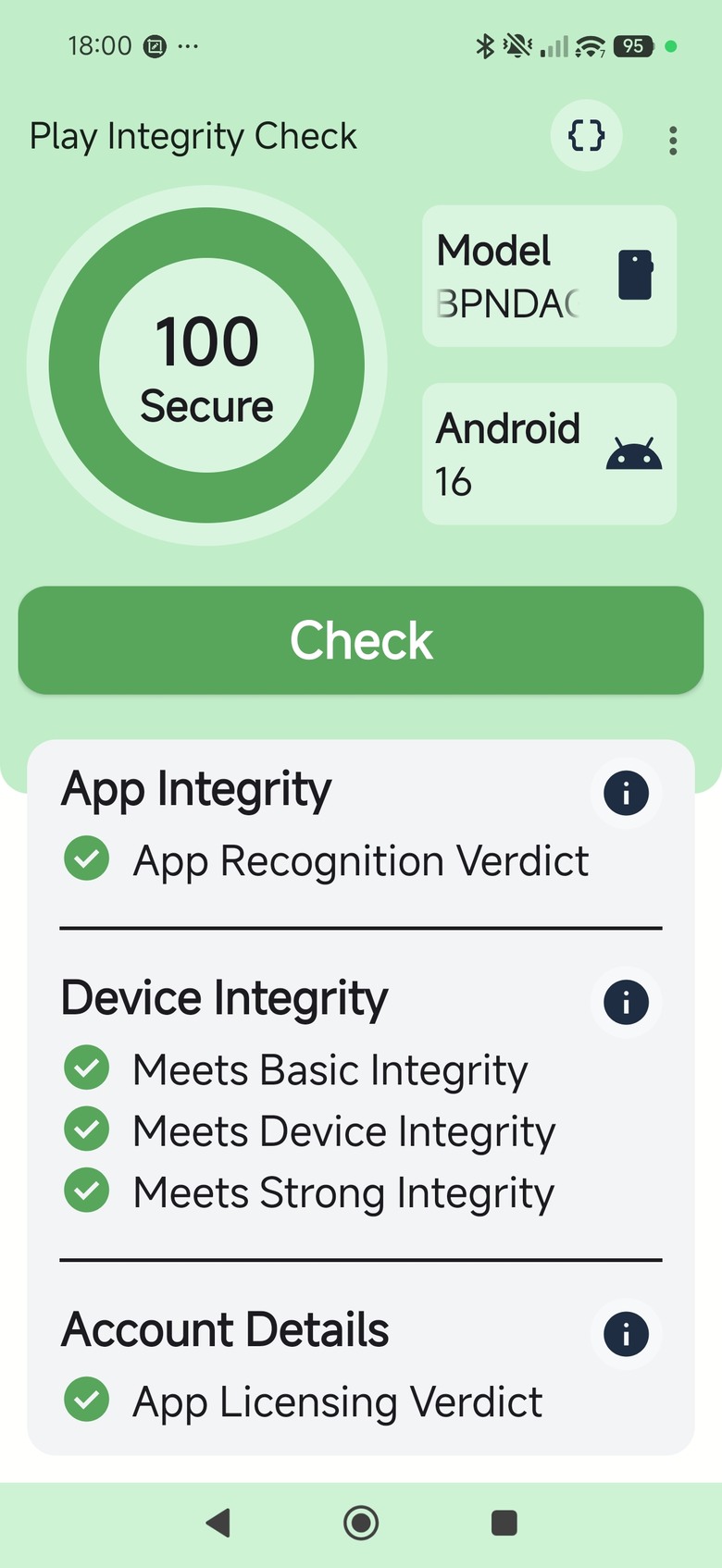The width and height of the screenshot is (722, 1568).
Task: Open the Android 16 version card
Action: pos(549,454)
